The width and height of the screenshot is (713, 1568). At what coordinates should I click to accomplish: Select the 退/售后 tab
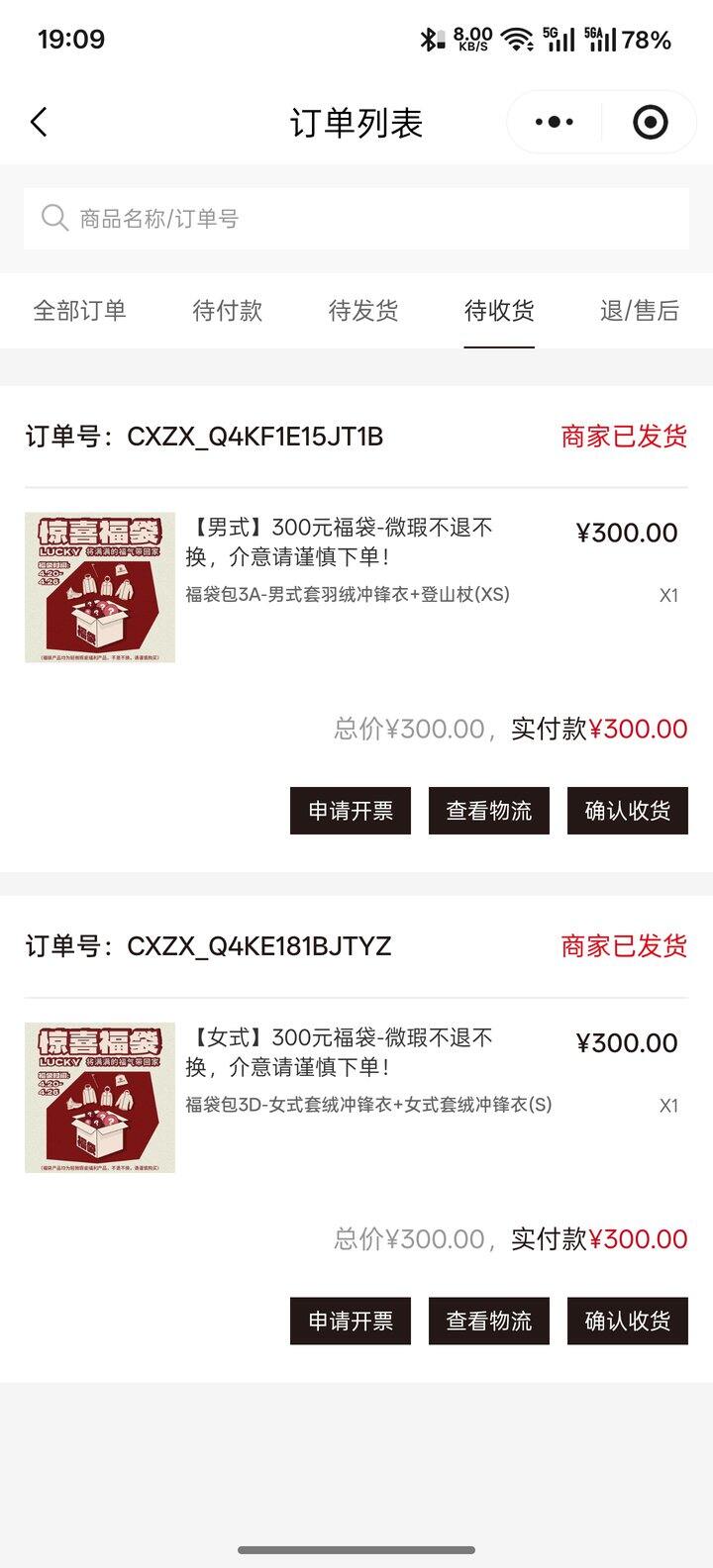pos(639,311)
